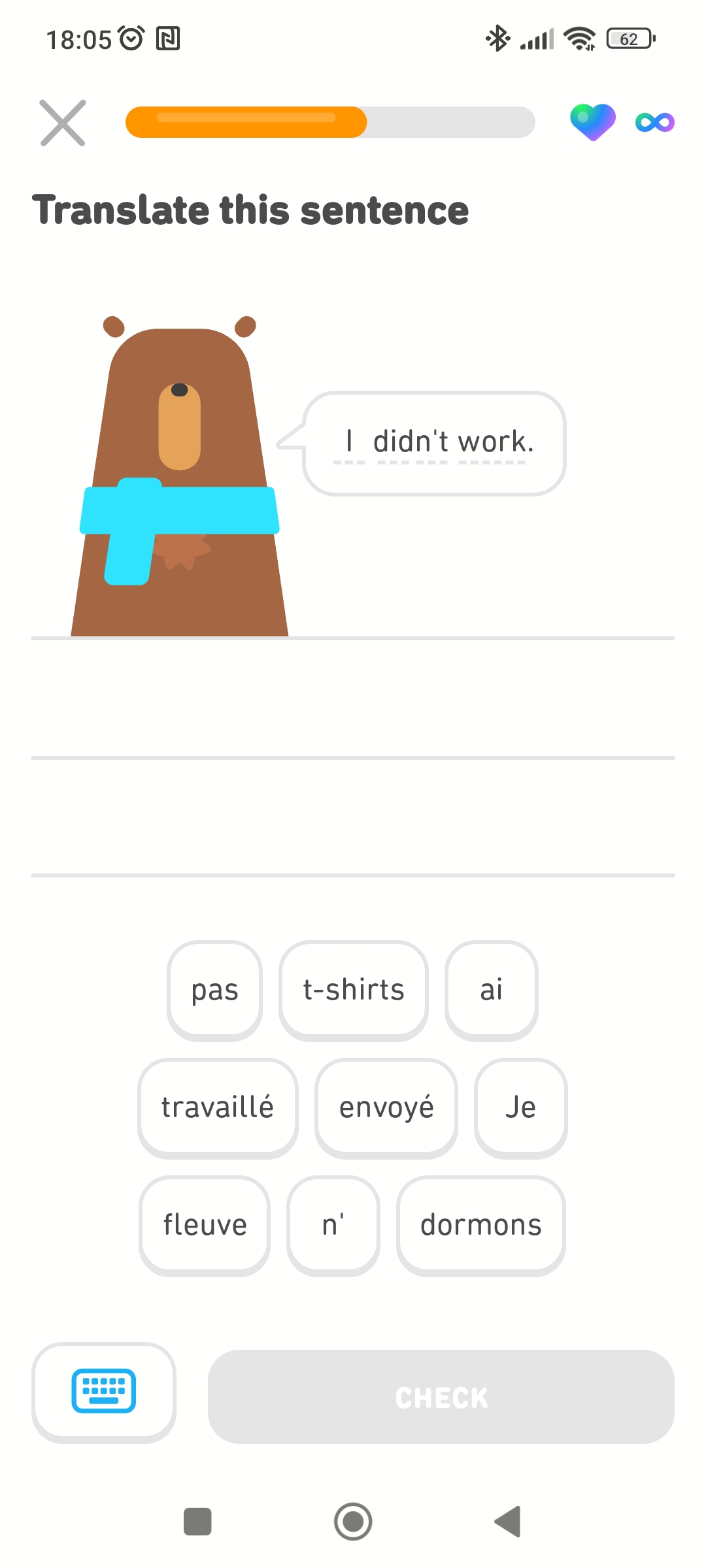Add the "n'" tile to the answer
This screenshot has height=1568, width=706.
[333, 1225]
